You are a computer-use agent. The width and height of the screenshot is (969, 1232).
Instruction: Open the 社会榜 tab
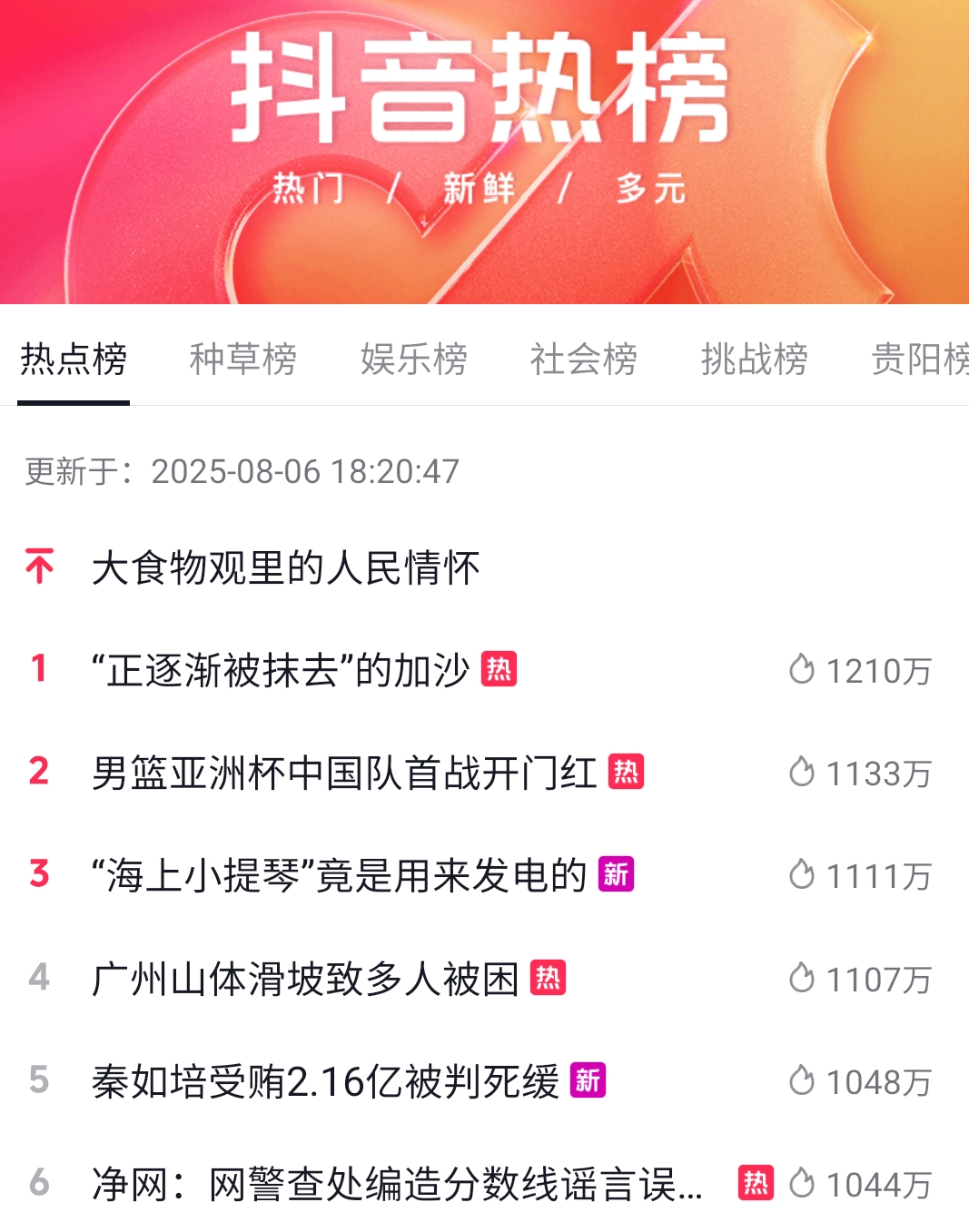coord(583,359)
